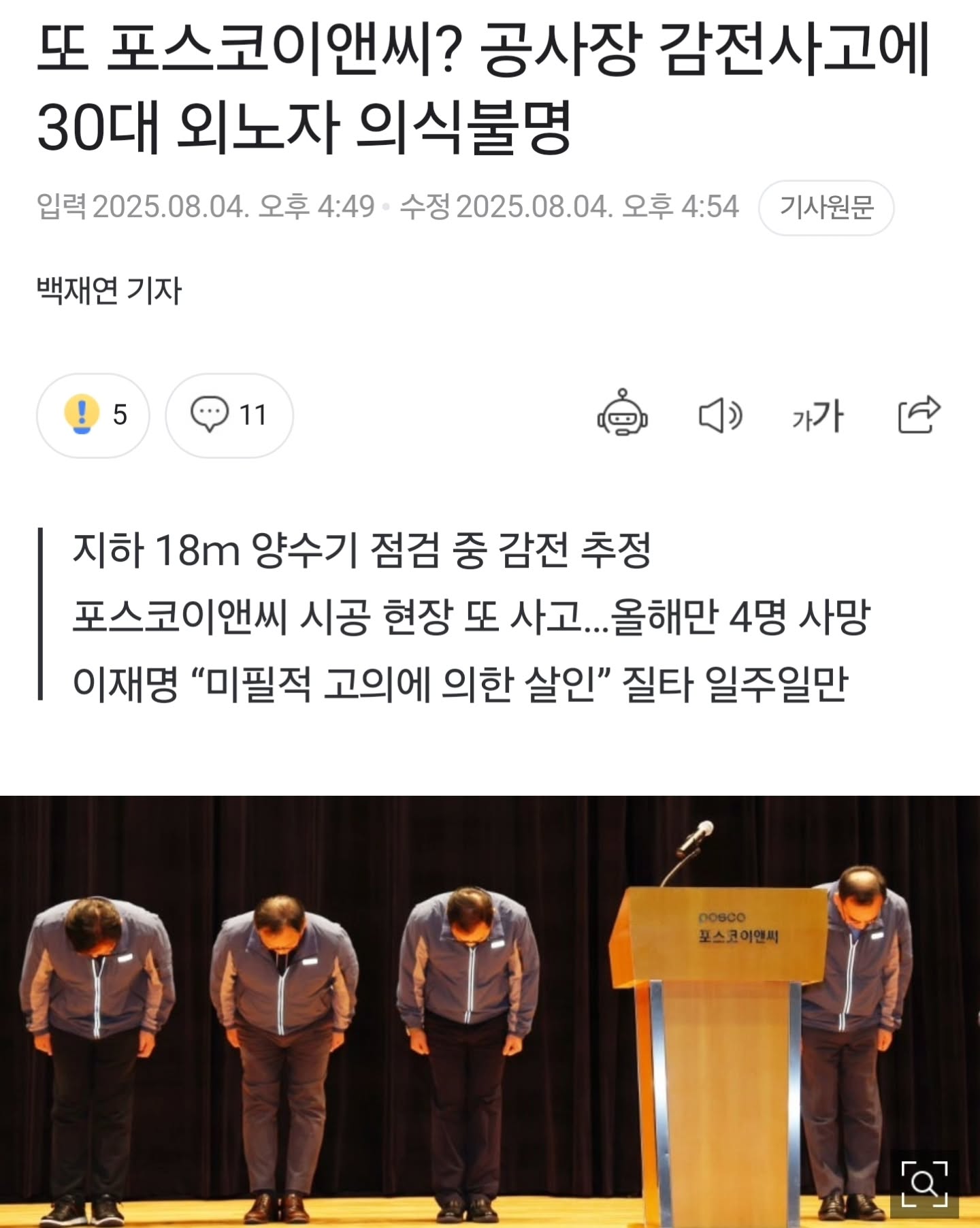Open the original article via 기사원문
Viewport: 980px width, 1228px height.
(x=826, y=208)
